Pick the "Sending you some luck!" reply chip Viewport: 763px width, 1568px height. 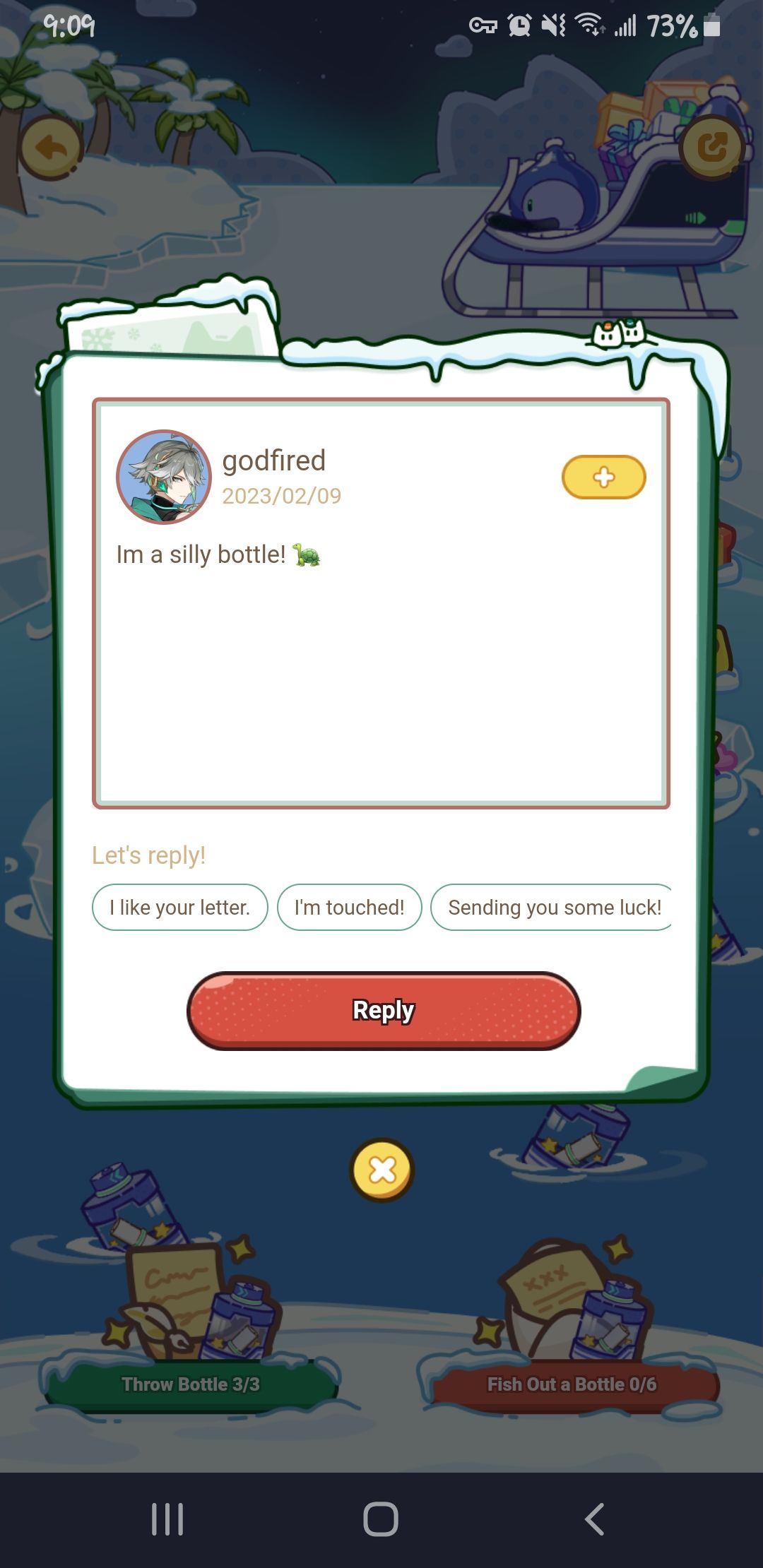tap(552, 908)
